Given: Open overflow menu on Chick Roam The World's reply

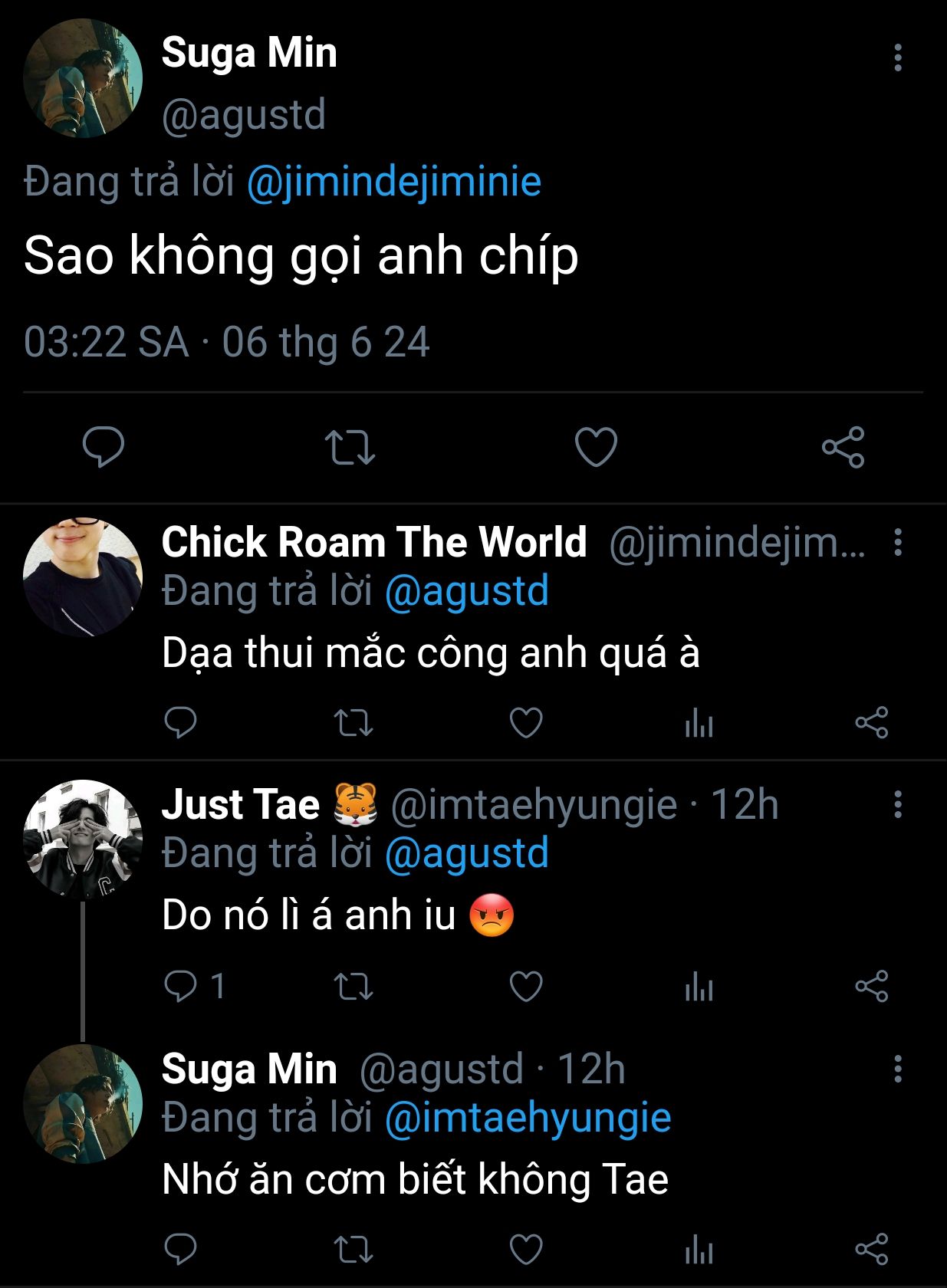Looking at the screenshot, I should 897,543.
